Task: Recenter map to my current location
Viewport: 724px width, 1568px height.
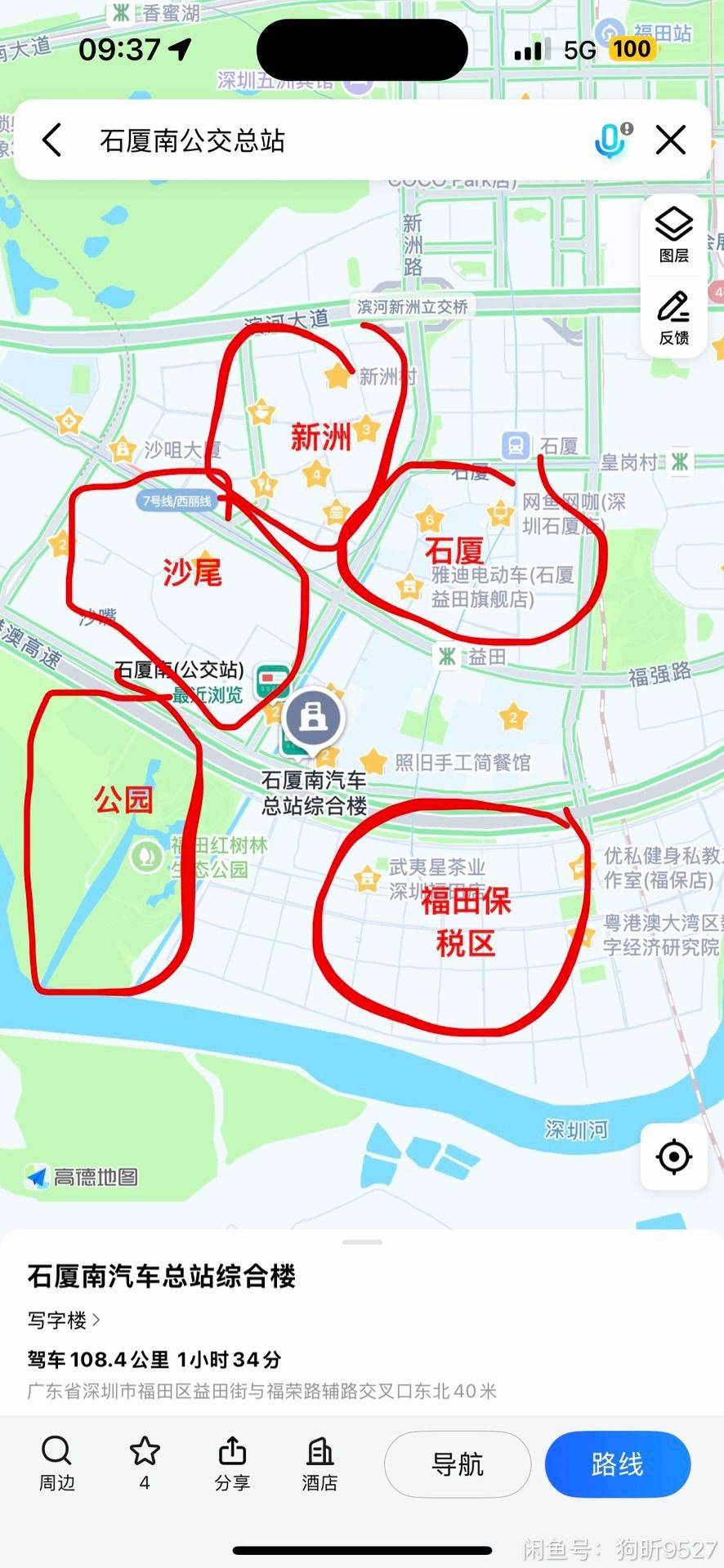Action: (674, 1156)
